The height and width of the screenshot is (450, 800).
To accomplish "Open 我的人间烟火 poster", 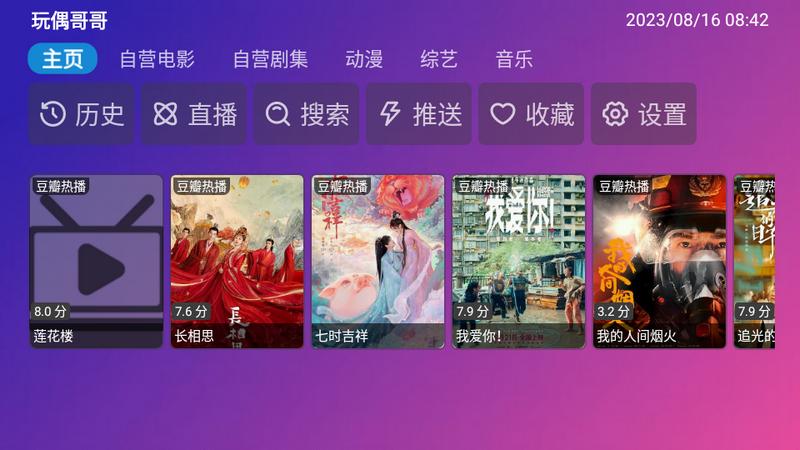I will click(x=659, y=261).
